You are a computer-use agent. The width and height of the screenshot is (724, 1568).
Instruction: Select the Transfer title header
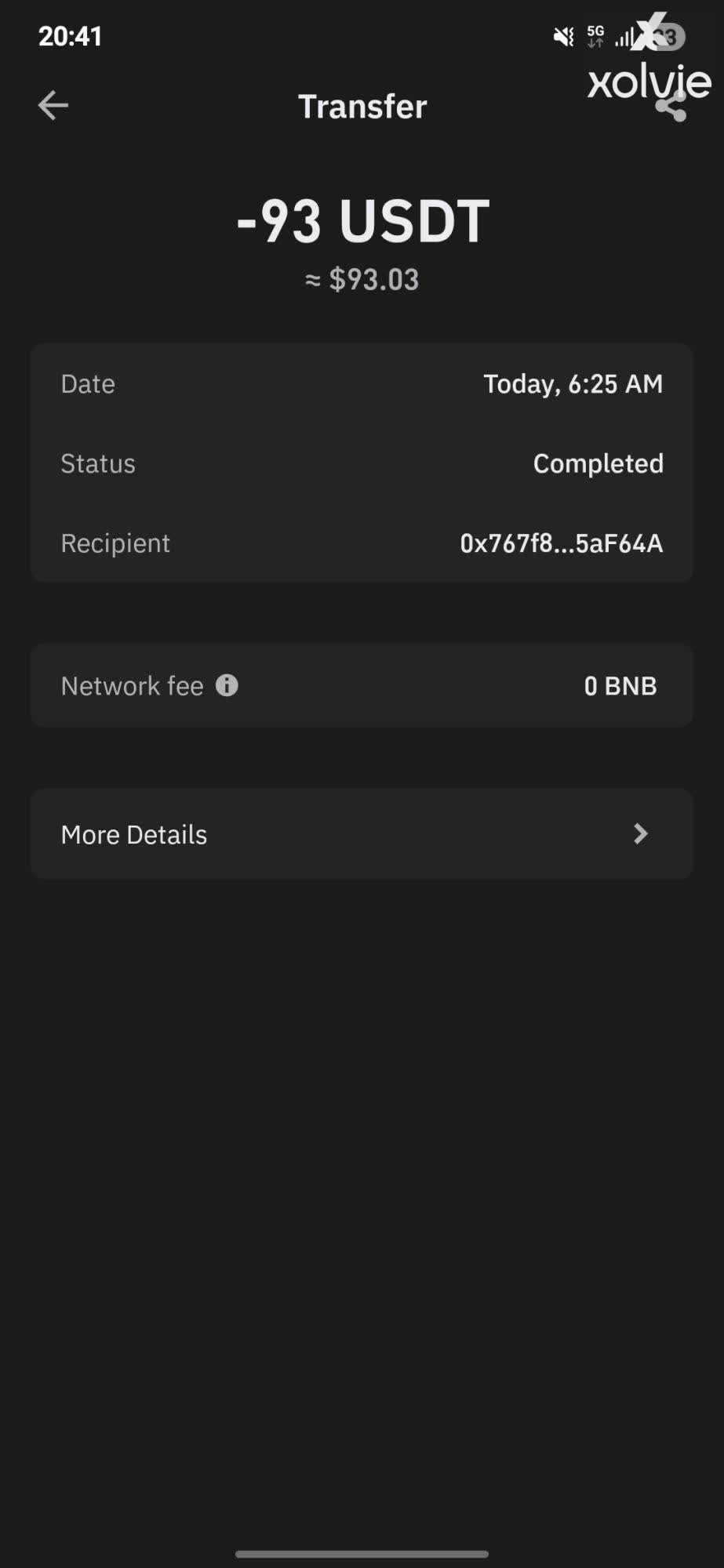click(361, 106)
